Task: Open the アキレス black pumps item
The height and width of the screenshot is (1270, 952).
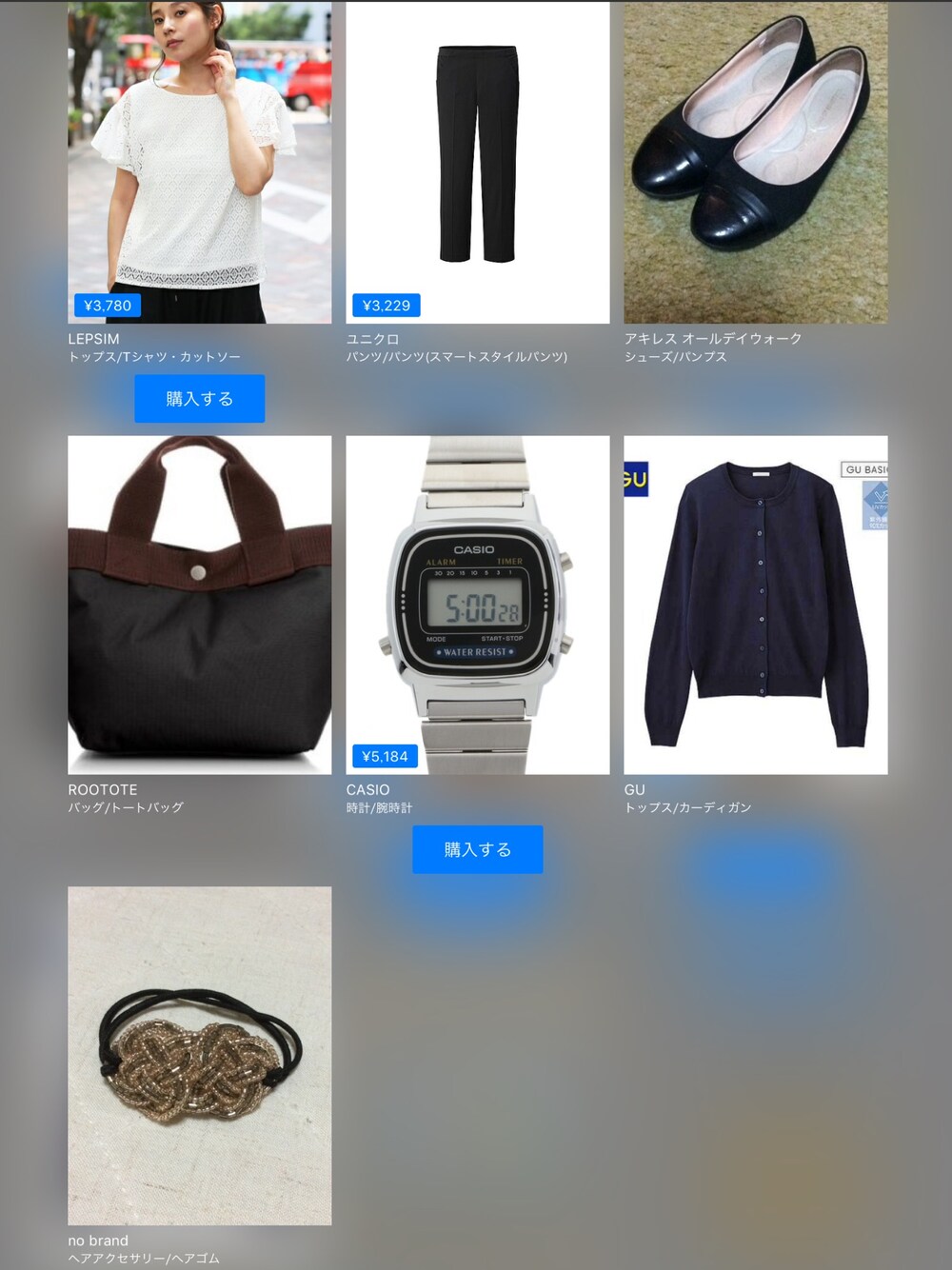Action: pyautogui.click(x=755, y=162)
